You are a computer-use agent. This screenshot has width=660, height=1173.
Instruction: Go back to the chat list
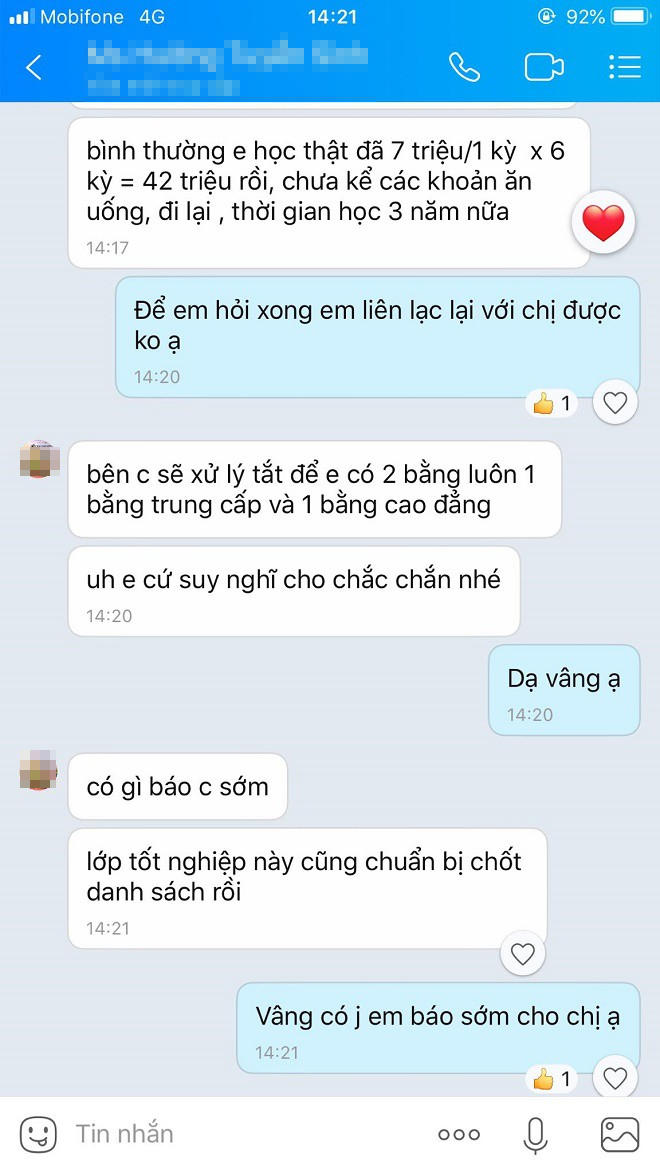tap(34, 67)
